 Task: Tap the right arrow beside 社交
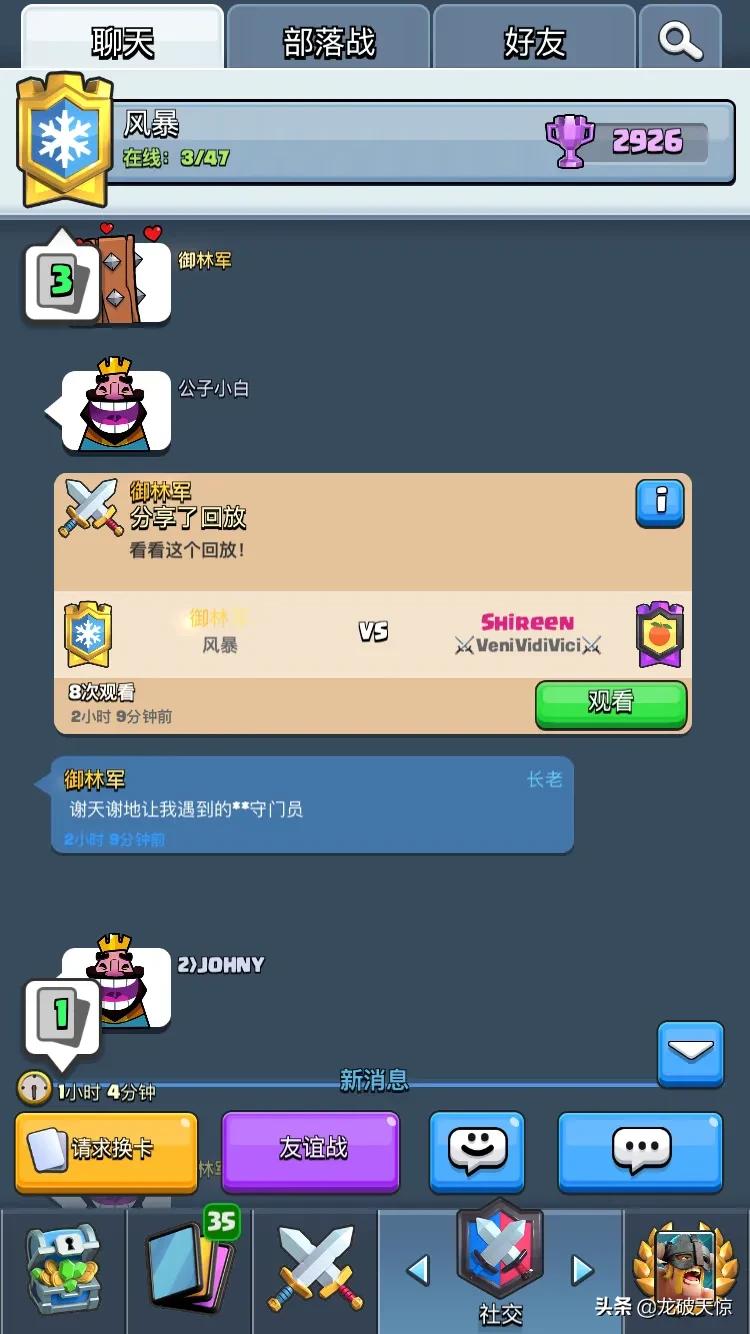click(x=582, y=1270)
